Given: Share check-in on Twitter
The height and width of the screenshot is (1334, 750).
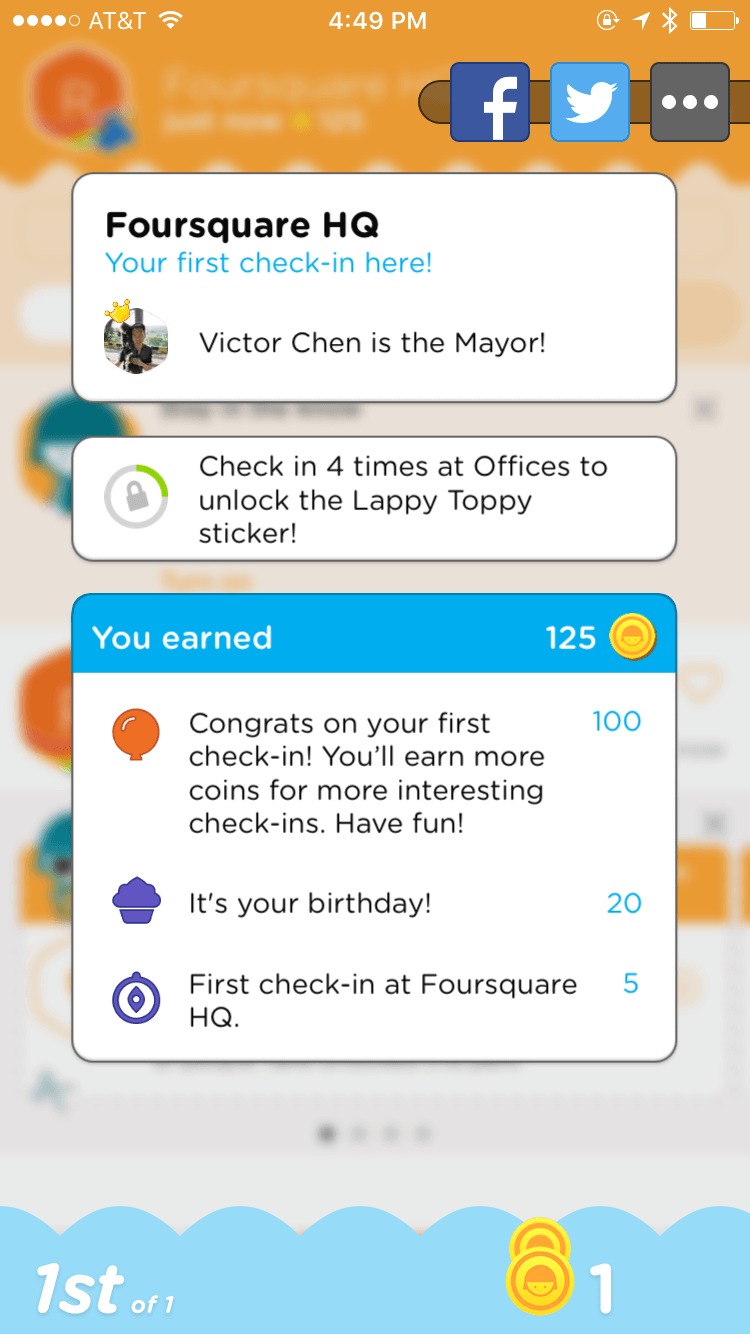Looking at the screenshot, I should click(590, 102).
